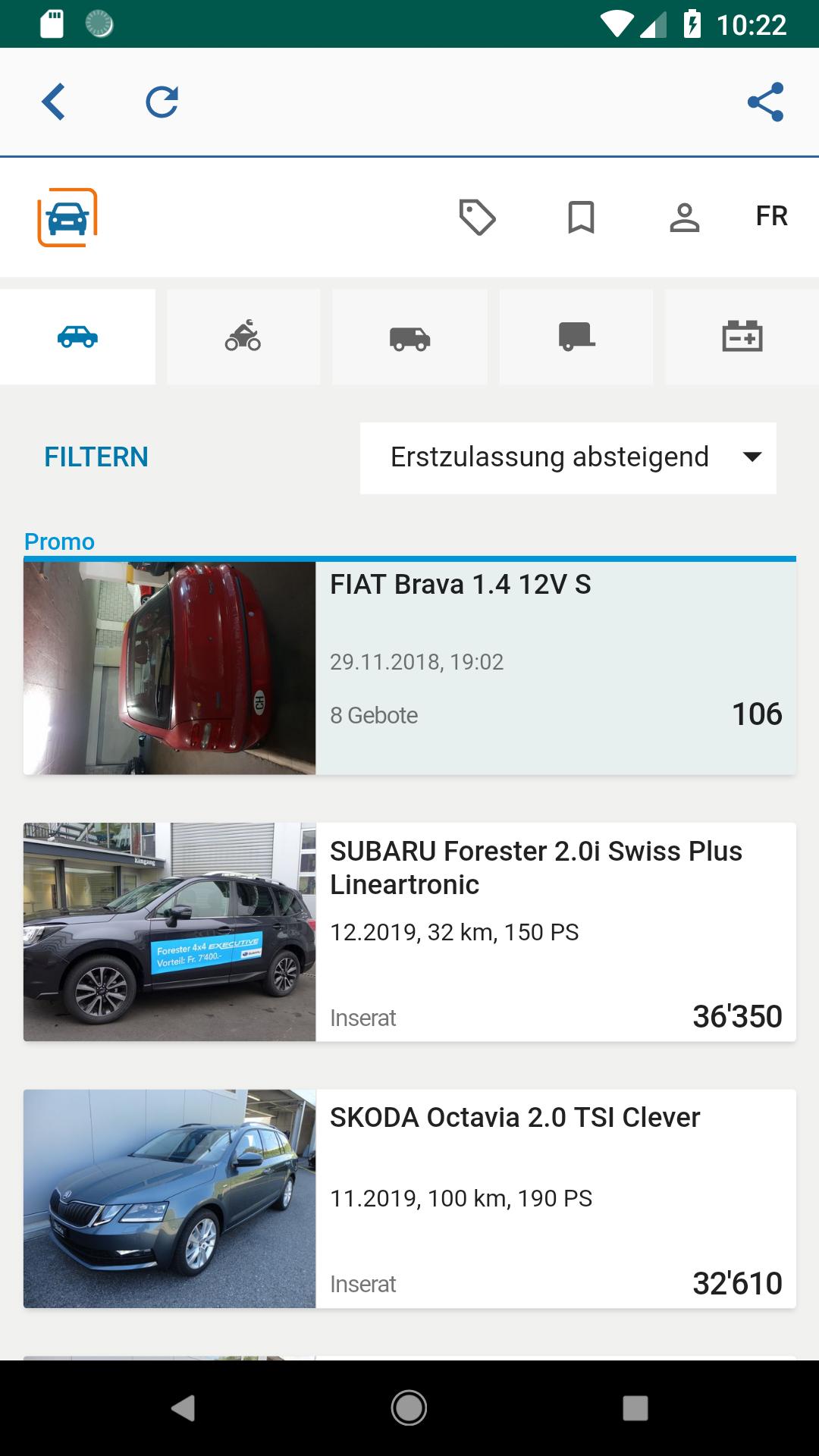Select the van category icon
Image resolution: width=819 pixels, height=1456 pixels.
pos(409,336)
